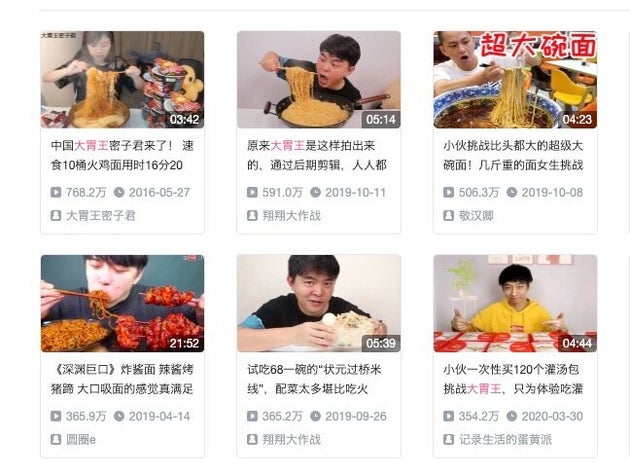This screenshot has height=473, width=630.
Task: Open the 超大碗面 challenge video
Action: point(514,79)
